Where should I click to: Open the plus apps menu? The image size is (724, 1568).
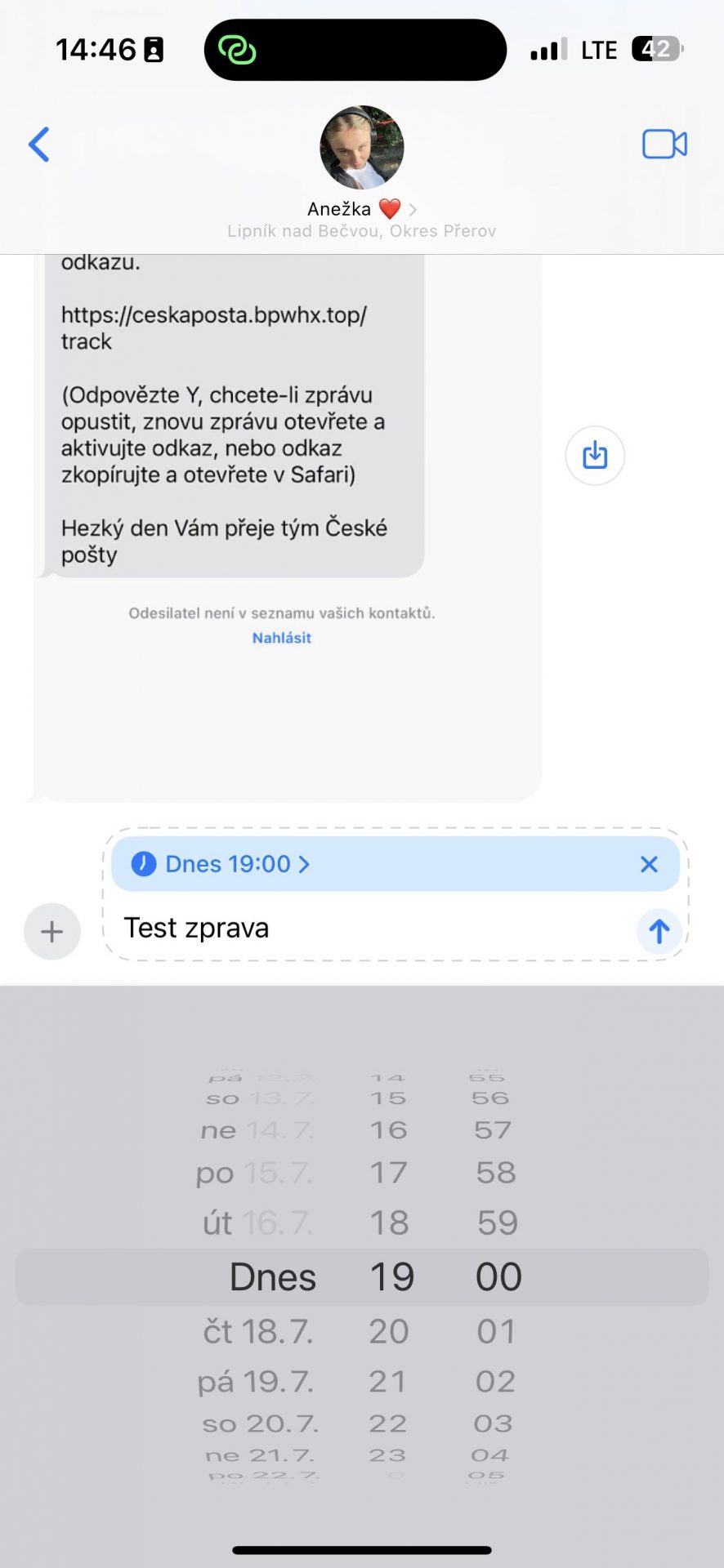tap(52, 931)
